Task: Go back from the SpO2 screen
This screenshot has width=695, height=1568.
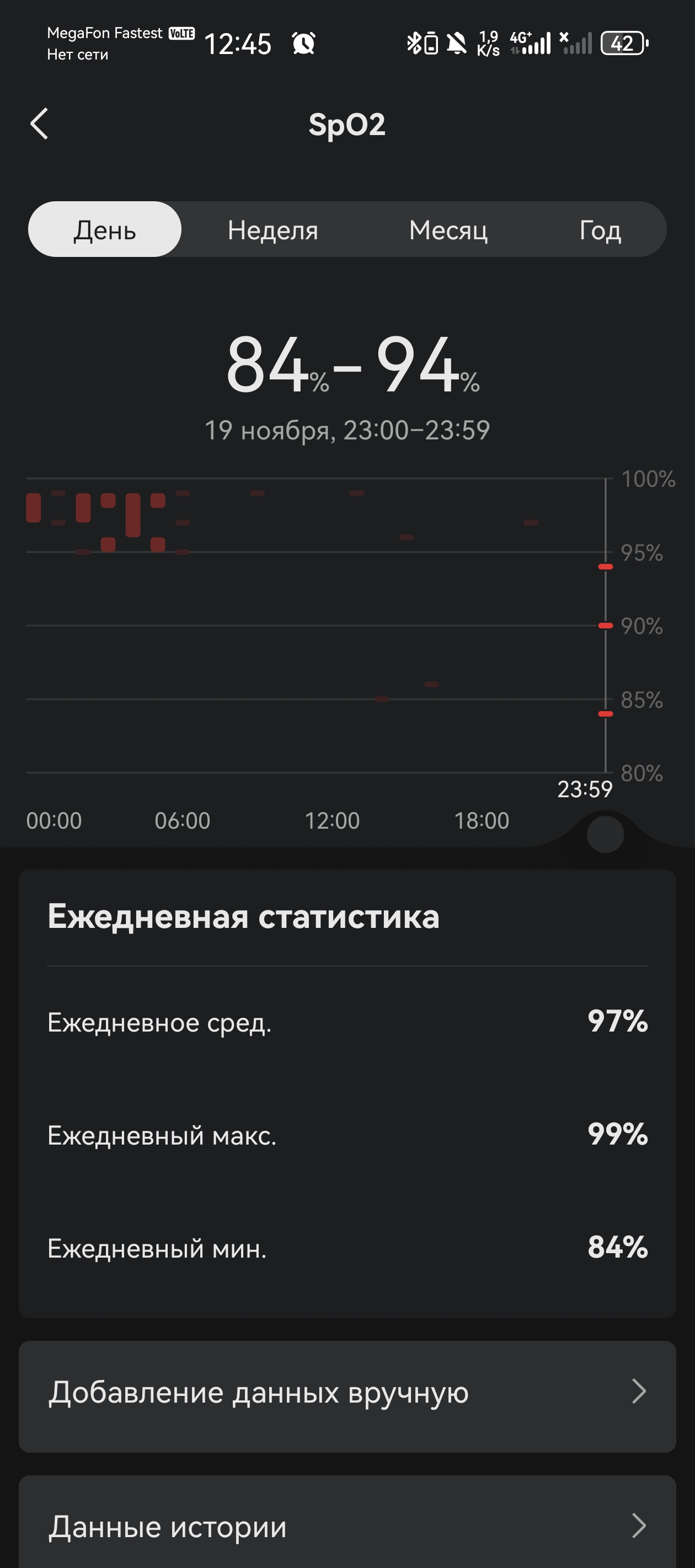Action: [40, 124]
